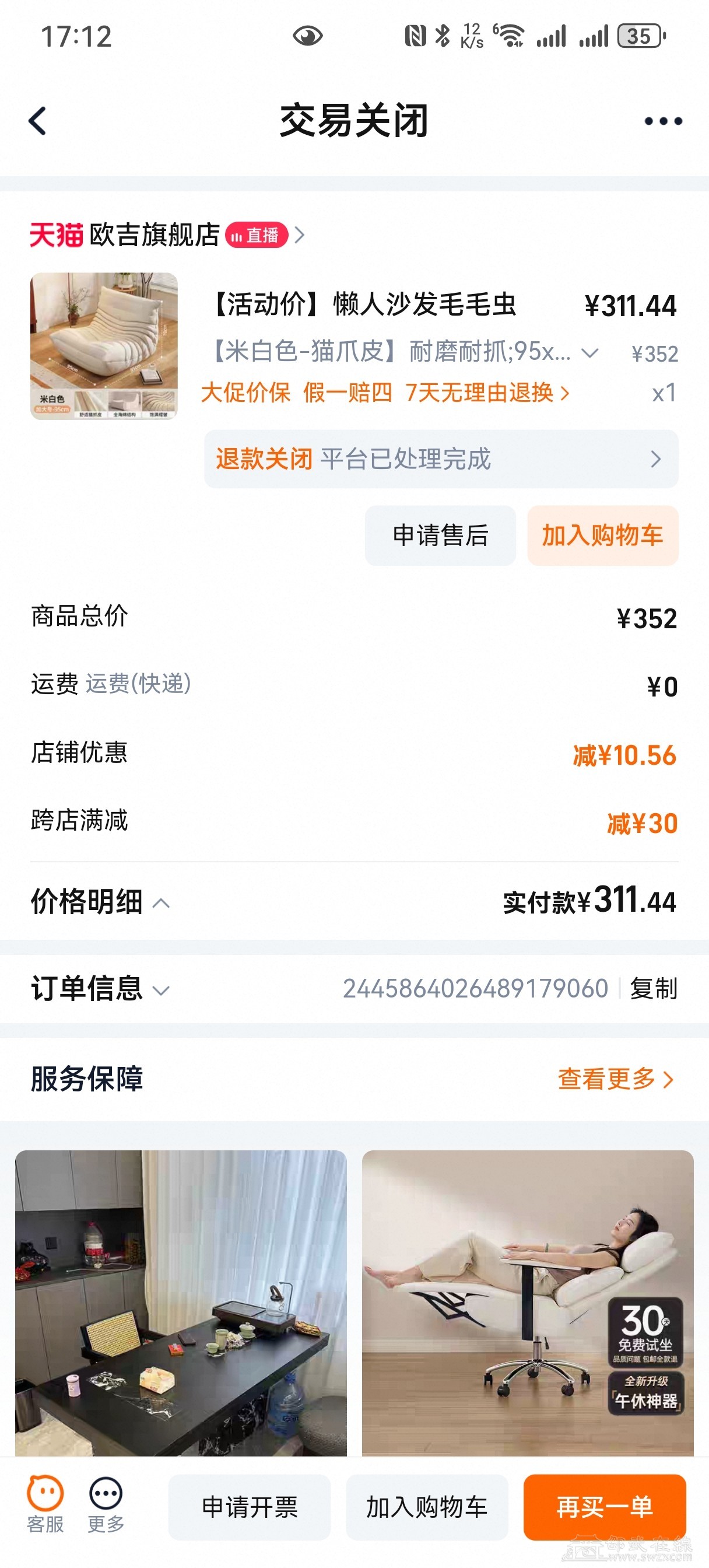The image size is (709, 1568).
Task: Tap 申请开票 to request an invoice
Action: (250, 1507)
